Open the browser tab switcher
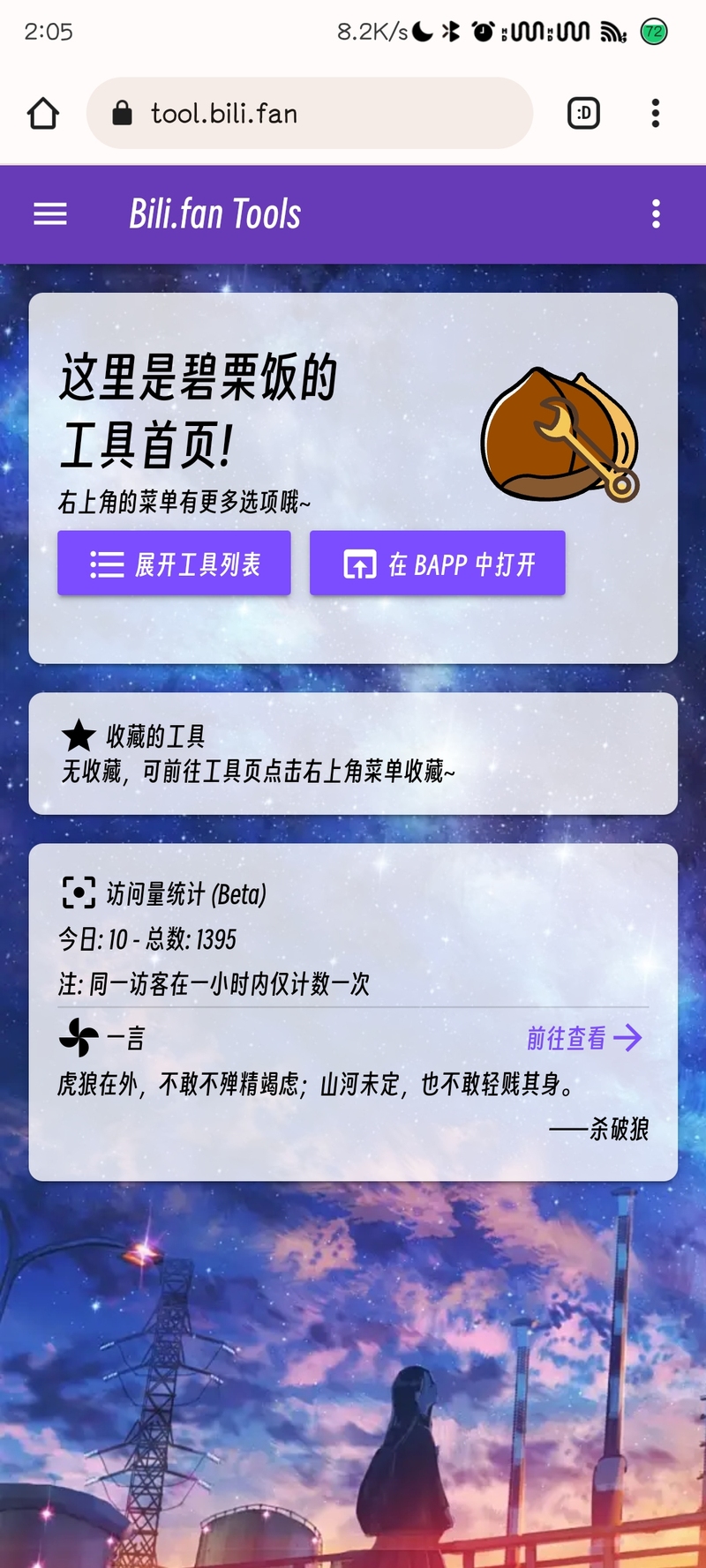 click(583, 113)
